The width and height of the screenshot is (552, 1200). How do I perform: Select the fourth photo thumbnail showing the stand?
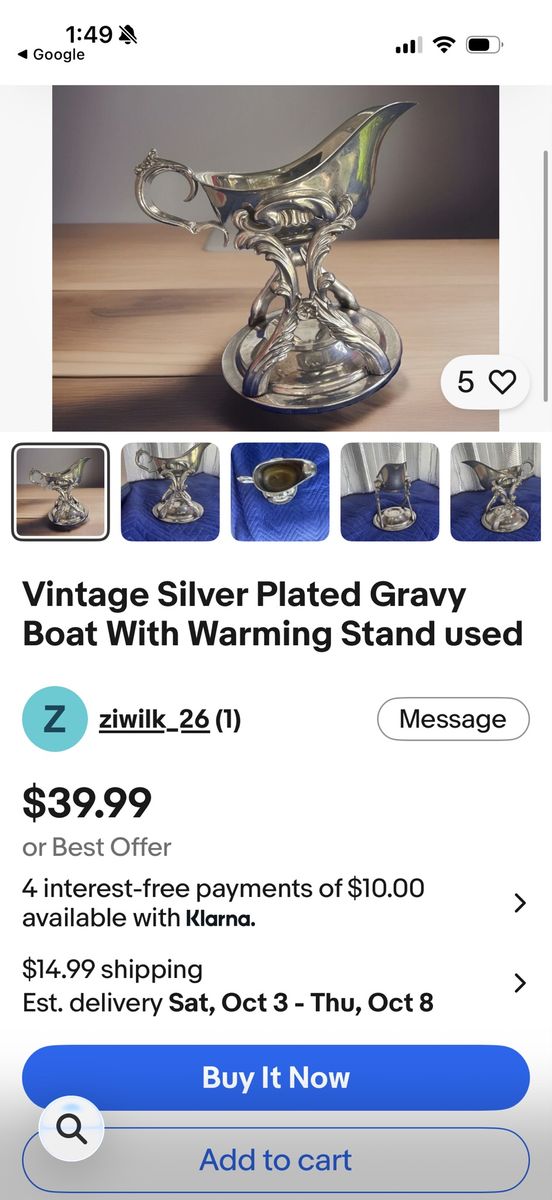tap(390, 492)
